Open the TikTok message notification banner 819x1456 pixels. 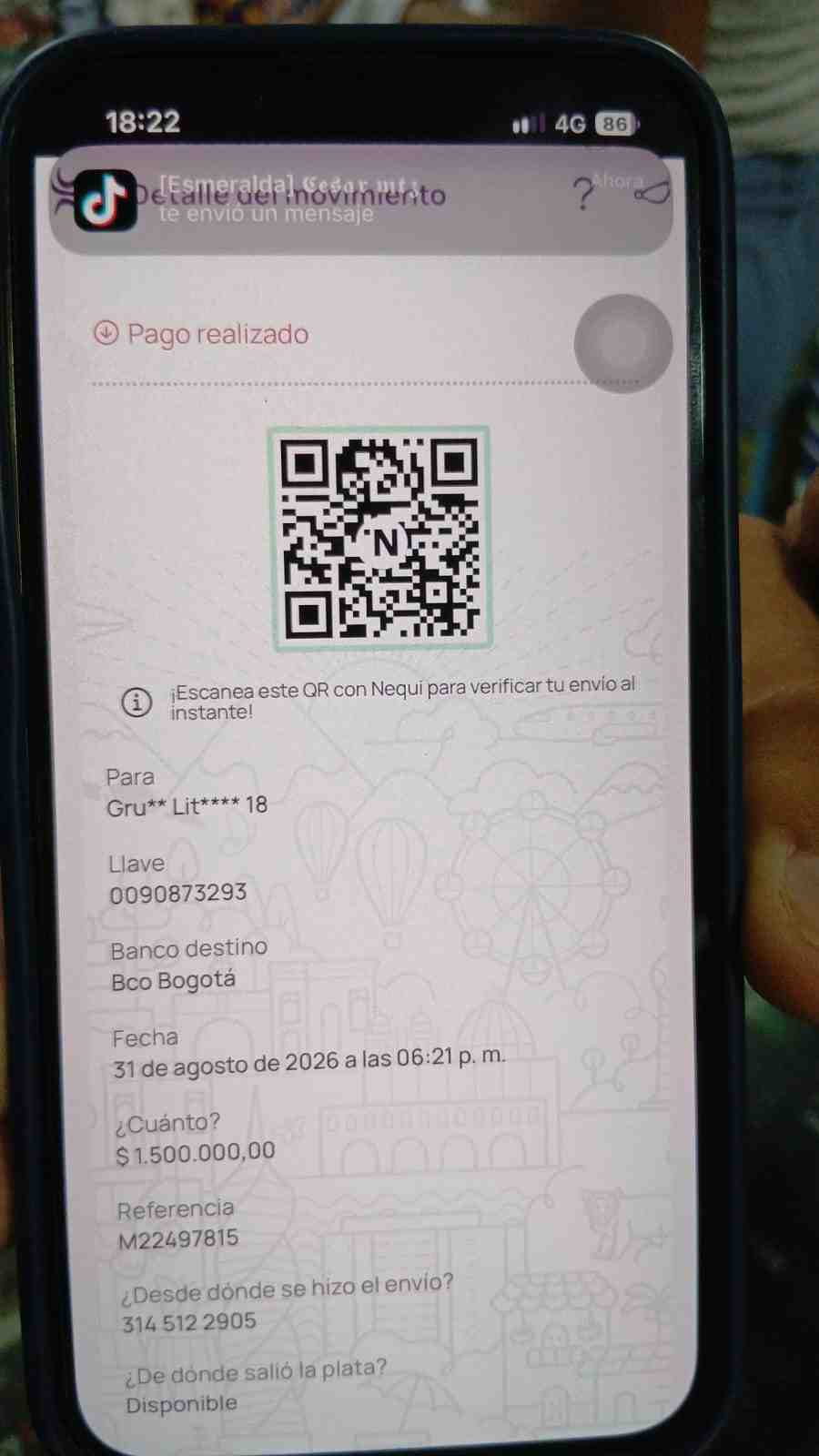coord(360,200)
